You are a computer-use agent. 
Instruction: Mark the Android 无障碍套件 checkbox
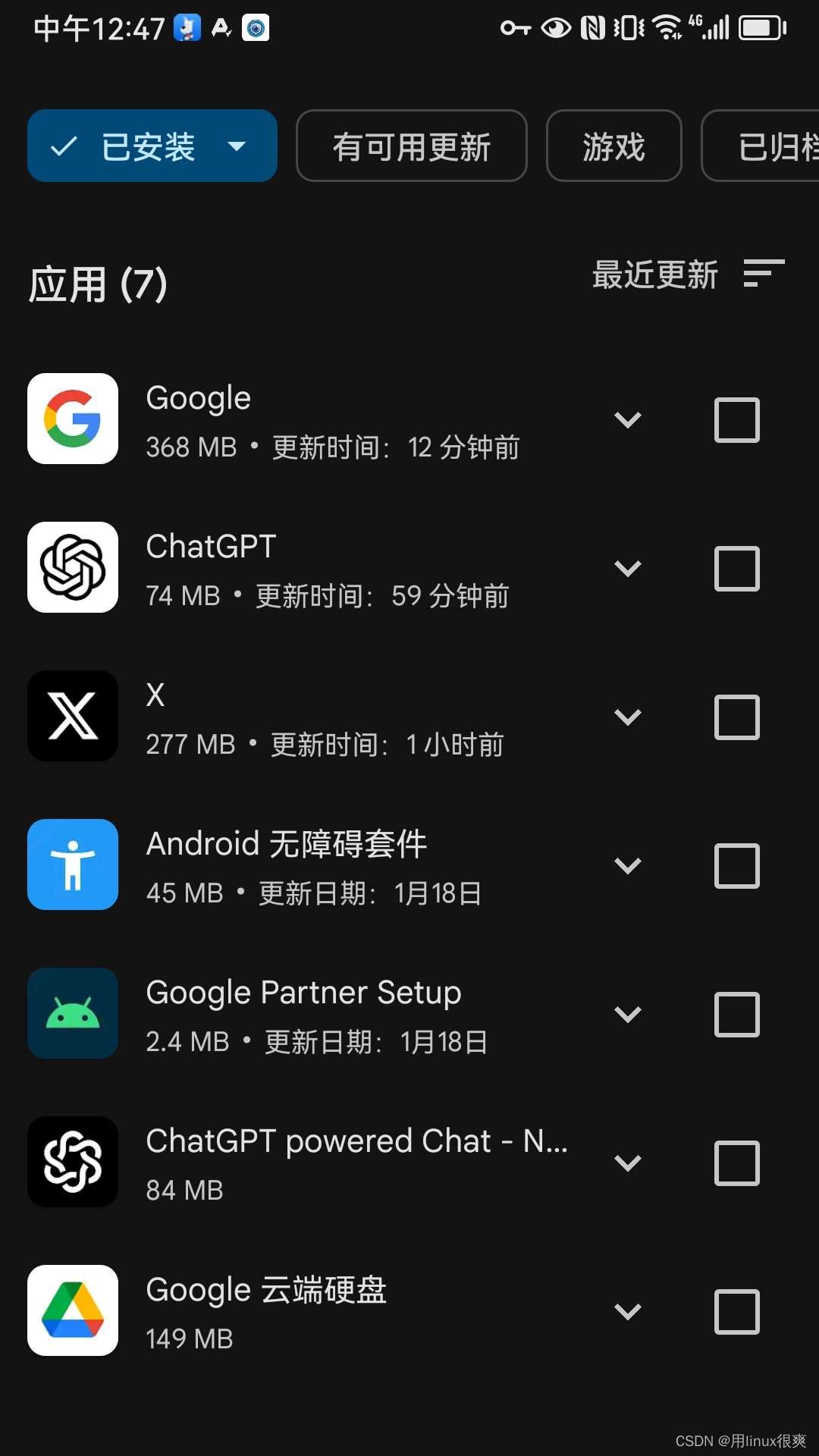[737, 865]
